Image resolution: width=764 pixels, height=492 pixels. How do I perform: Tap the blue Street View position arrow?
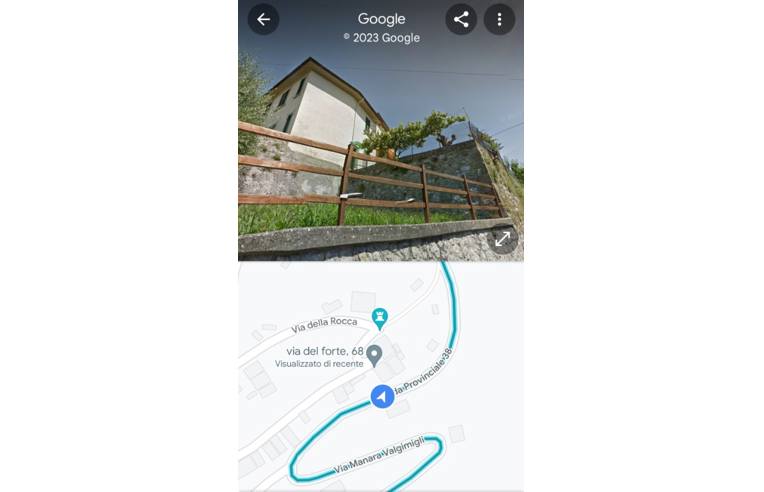click(x=382, y=396)
